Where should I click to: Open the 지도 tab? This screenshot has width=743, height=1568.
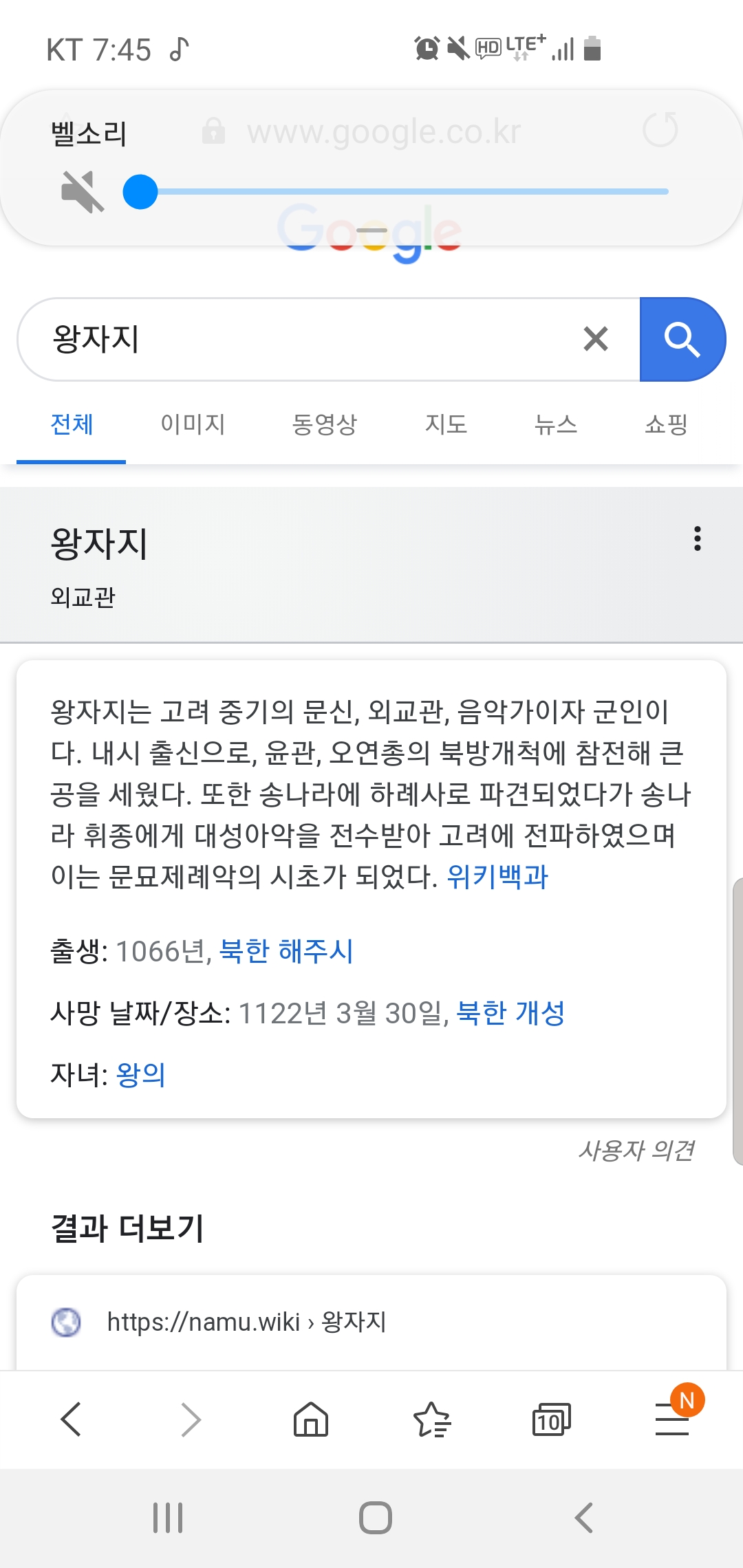tap(446, 424)
